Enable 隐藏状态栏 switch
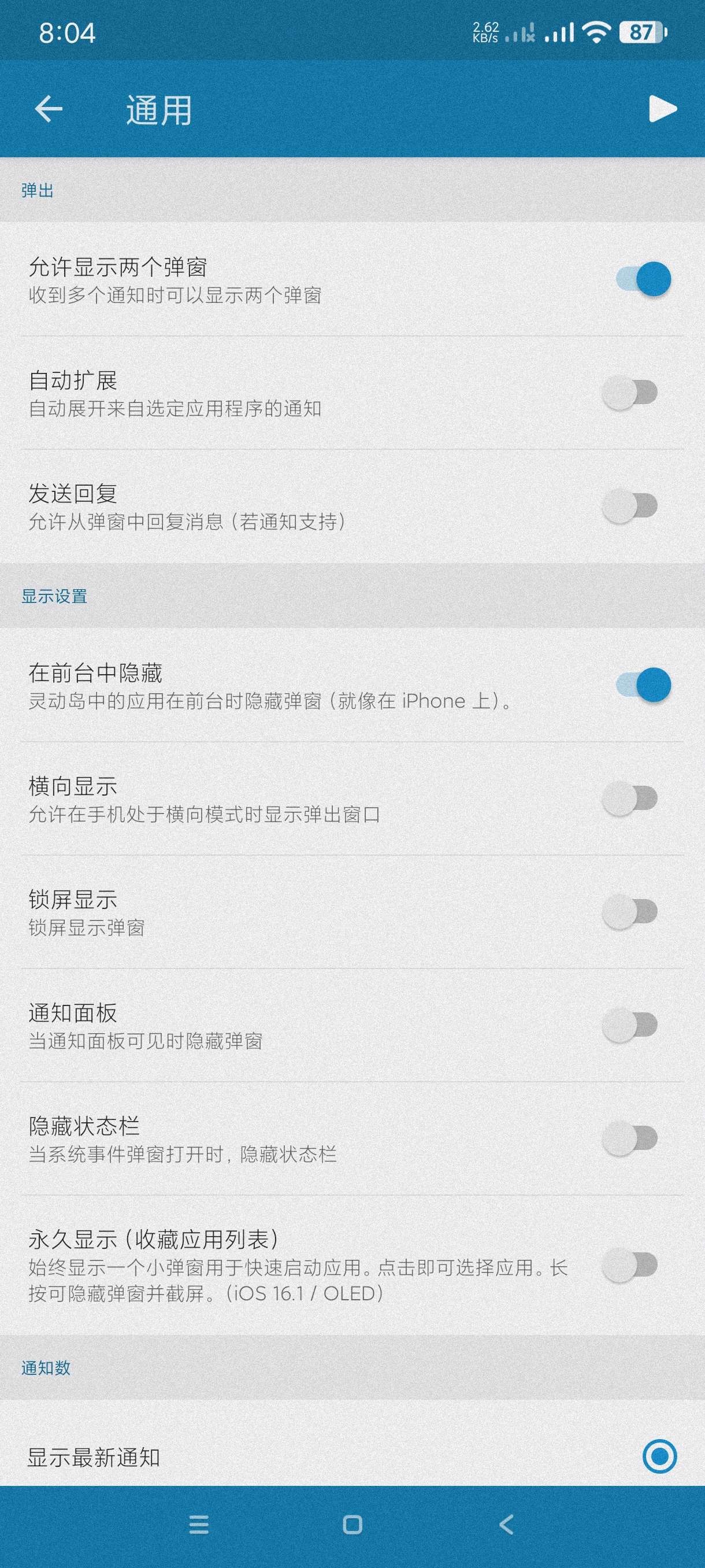The width and height of the screenshot is (705, 1568). (630, 1138)
